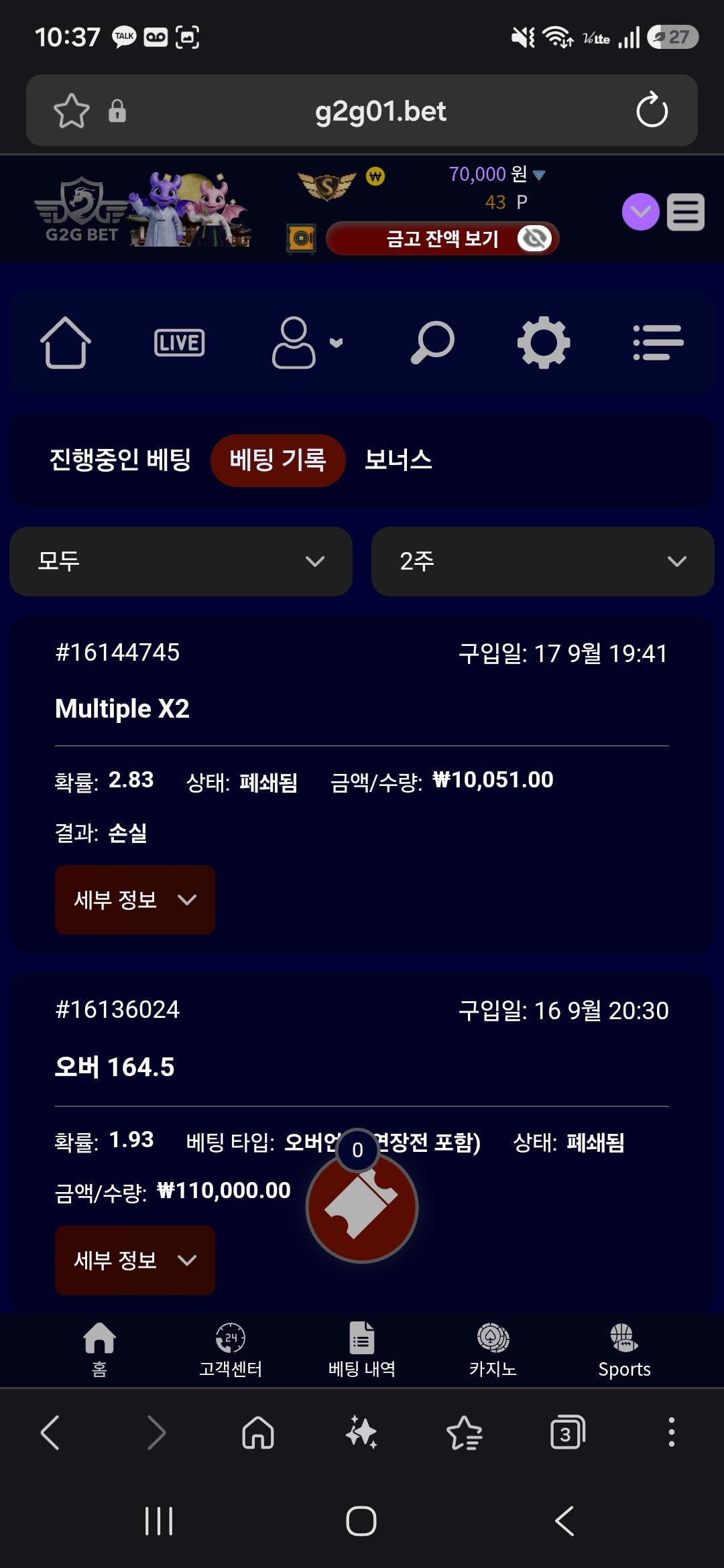Open the floating bet slip button
This screenshot has height=1568, width=724.
[x=362, y=1207]
